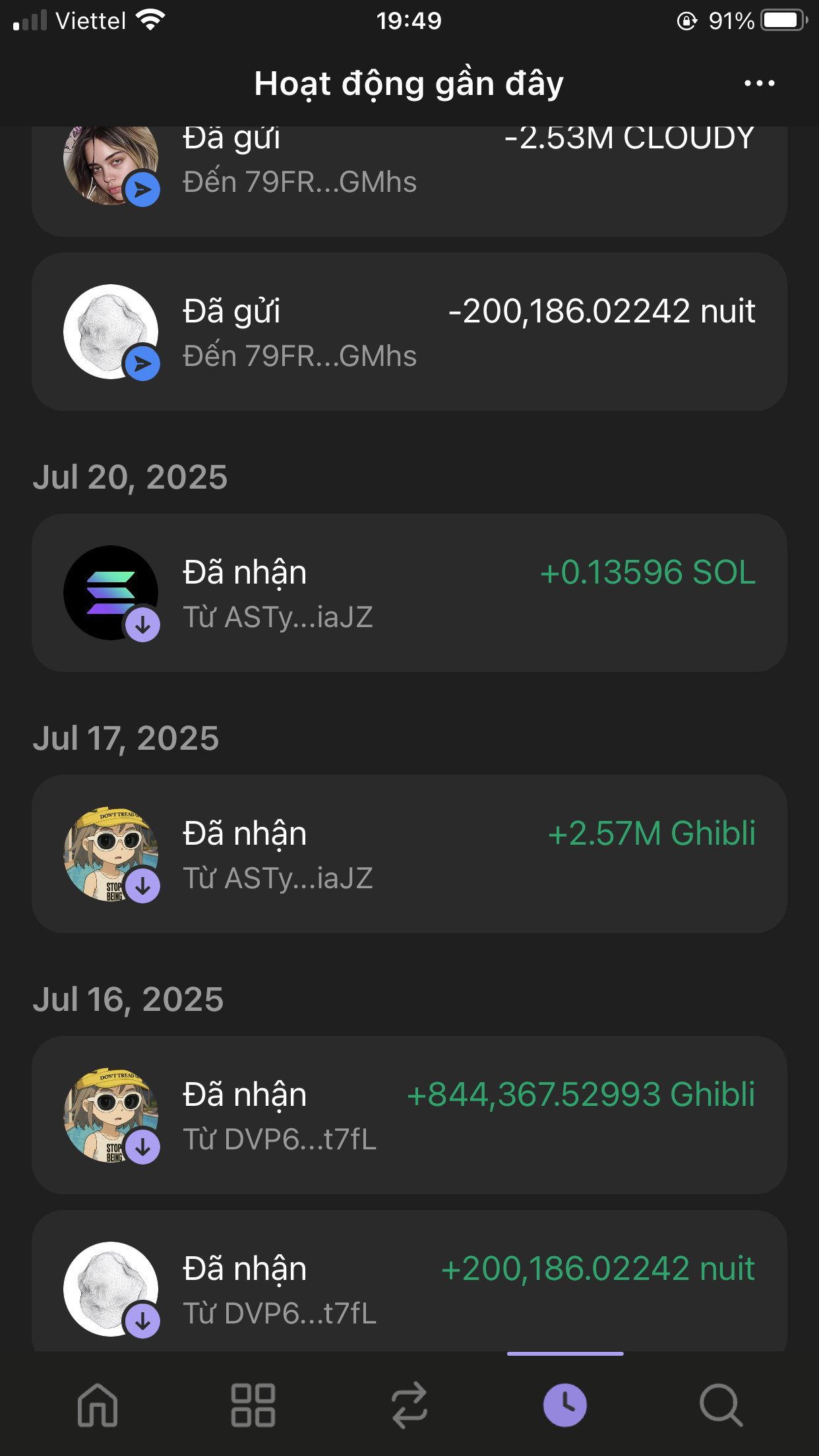The height and width of the screenshot is (1456, 819).
Task: Tap the activity clock tab
Action: [x=565, y=1405]
